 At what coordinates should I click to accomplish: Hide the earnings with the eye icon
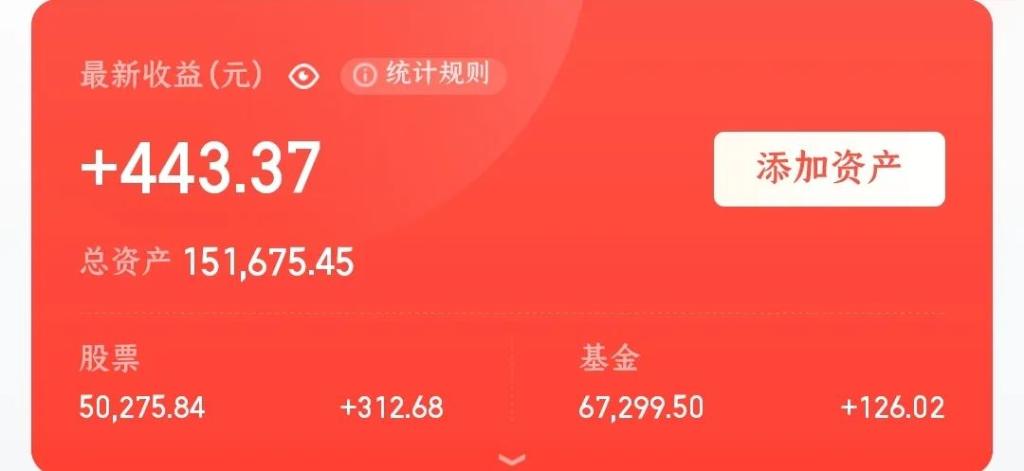(x=303, y=76)
